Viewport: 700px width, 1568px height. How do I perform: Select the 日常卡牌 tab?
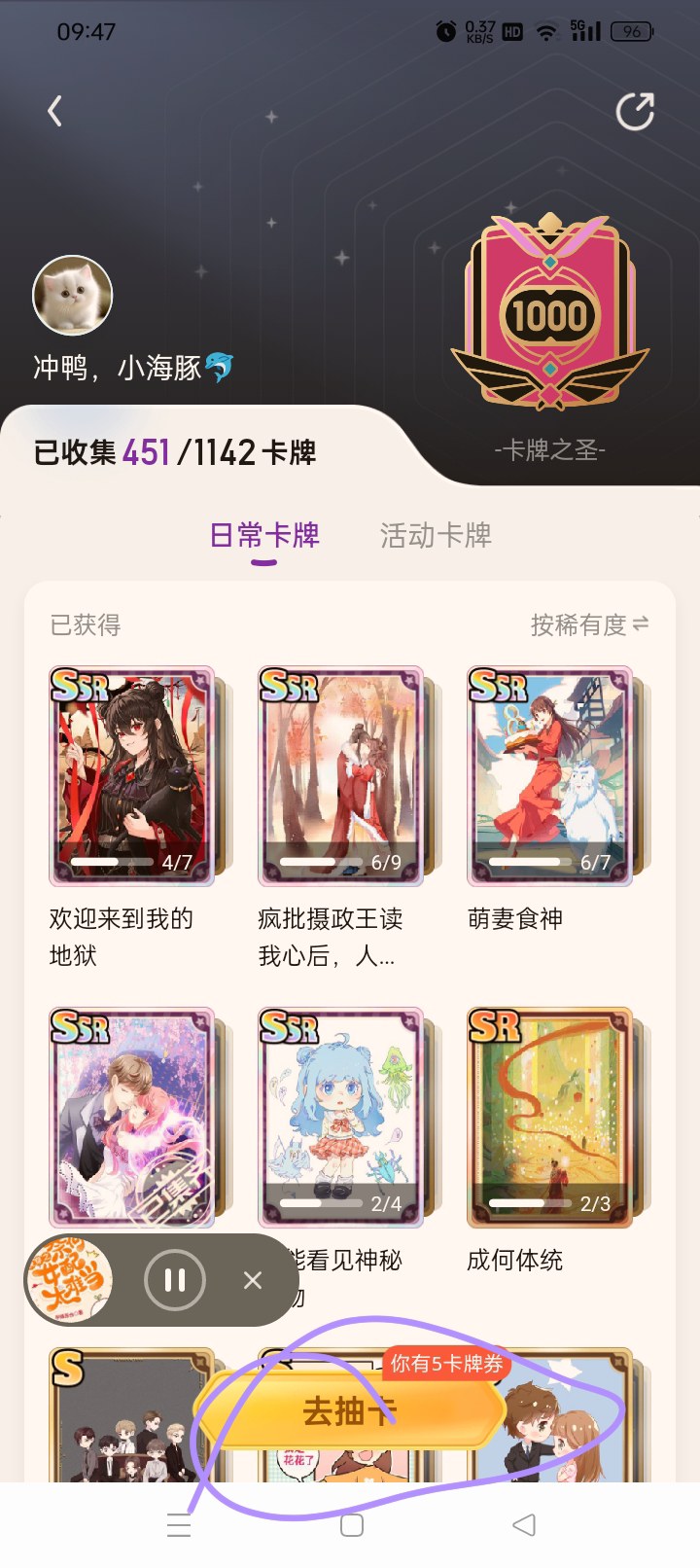(264, 535)
